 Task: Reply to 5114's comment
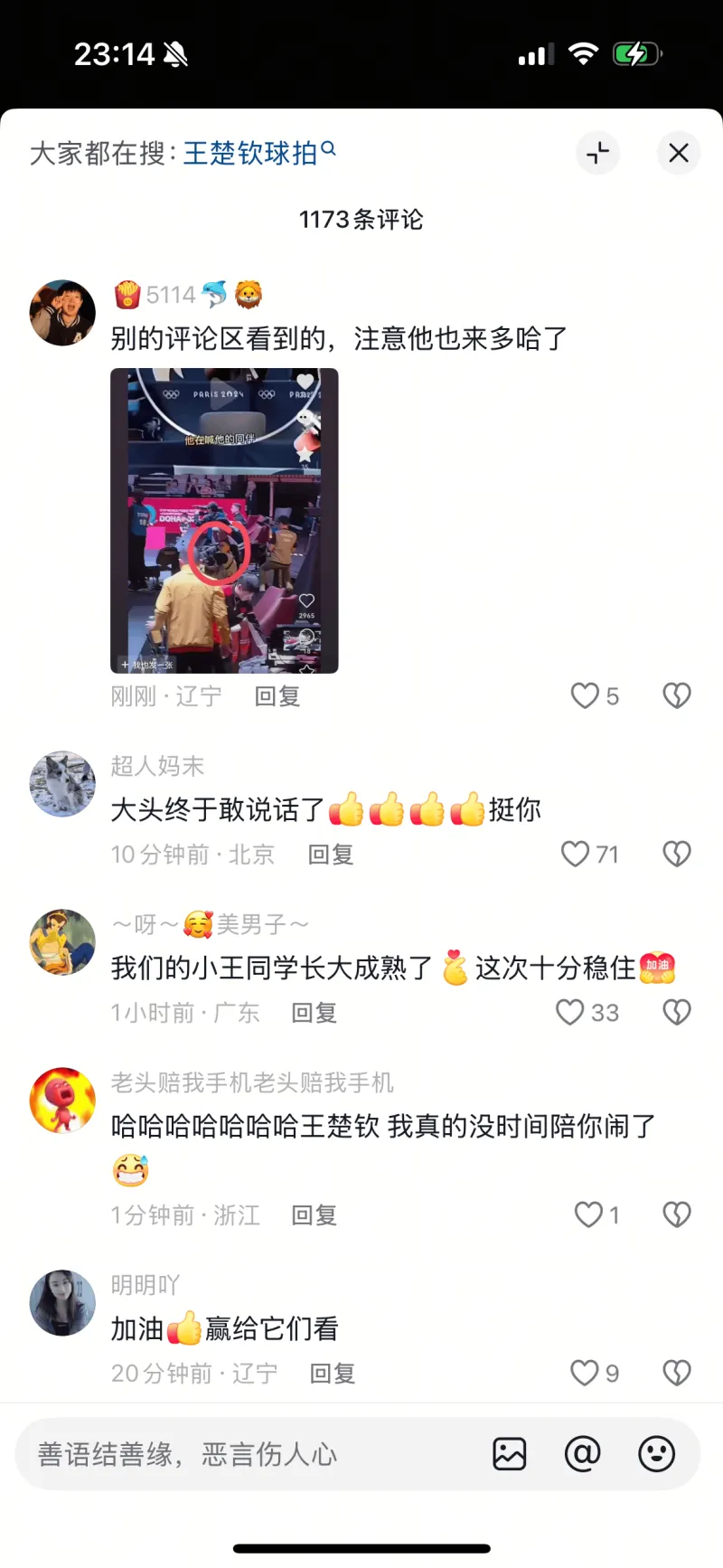[x=277, y=696]
